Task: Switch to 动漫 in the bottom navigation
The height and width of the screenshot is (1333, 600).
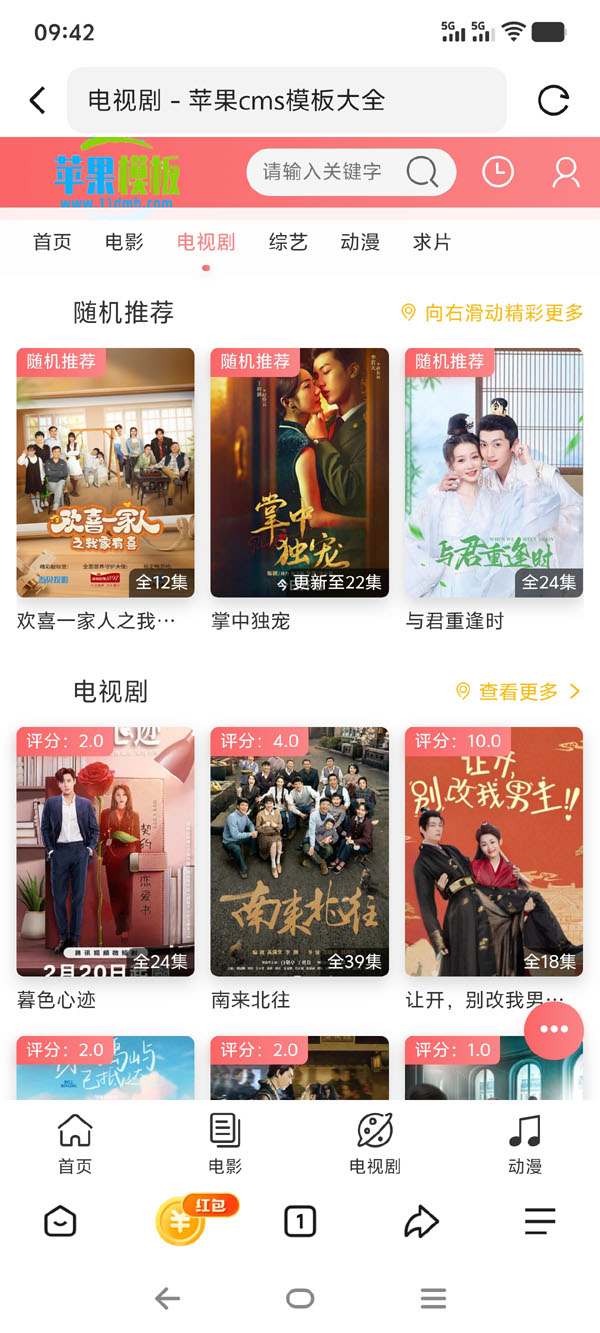Action: tap(524, 1144)
